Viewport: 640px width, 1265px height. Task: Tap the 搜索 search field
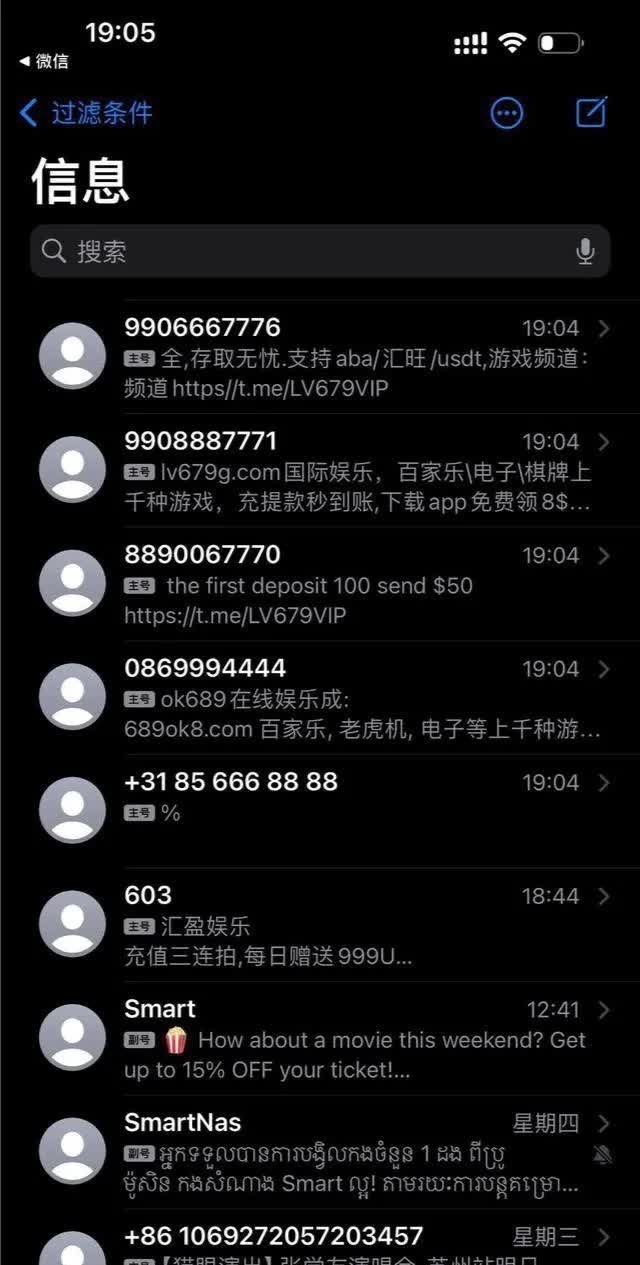300,251
